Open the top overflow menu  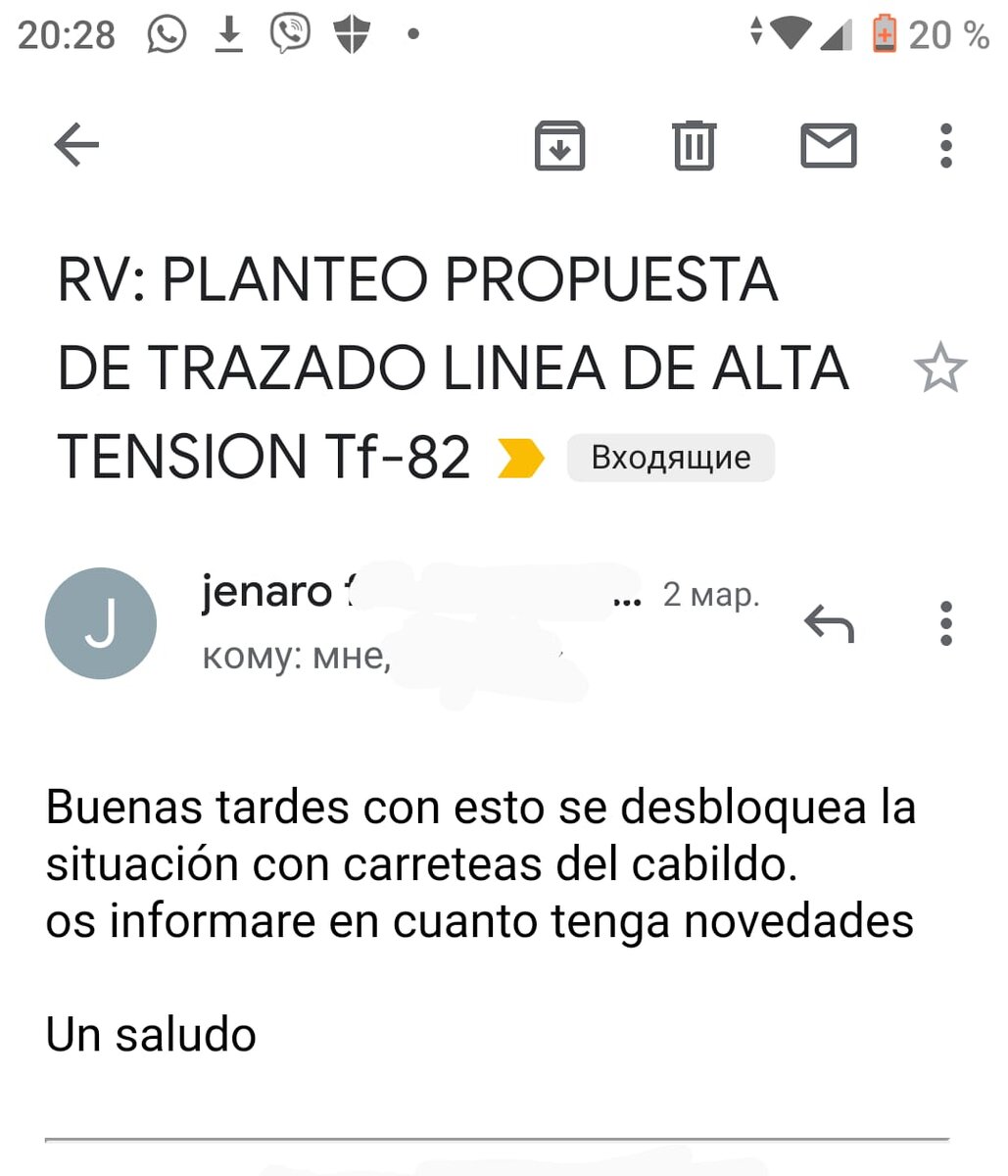945,146
